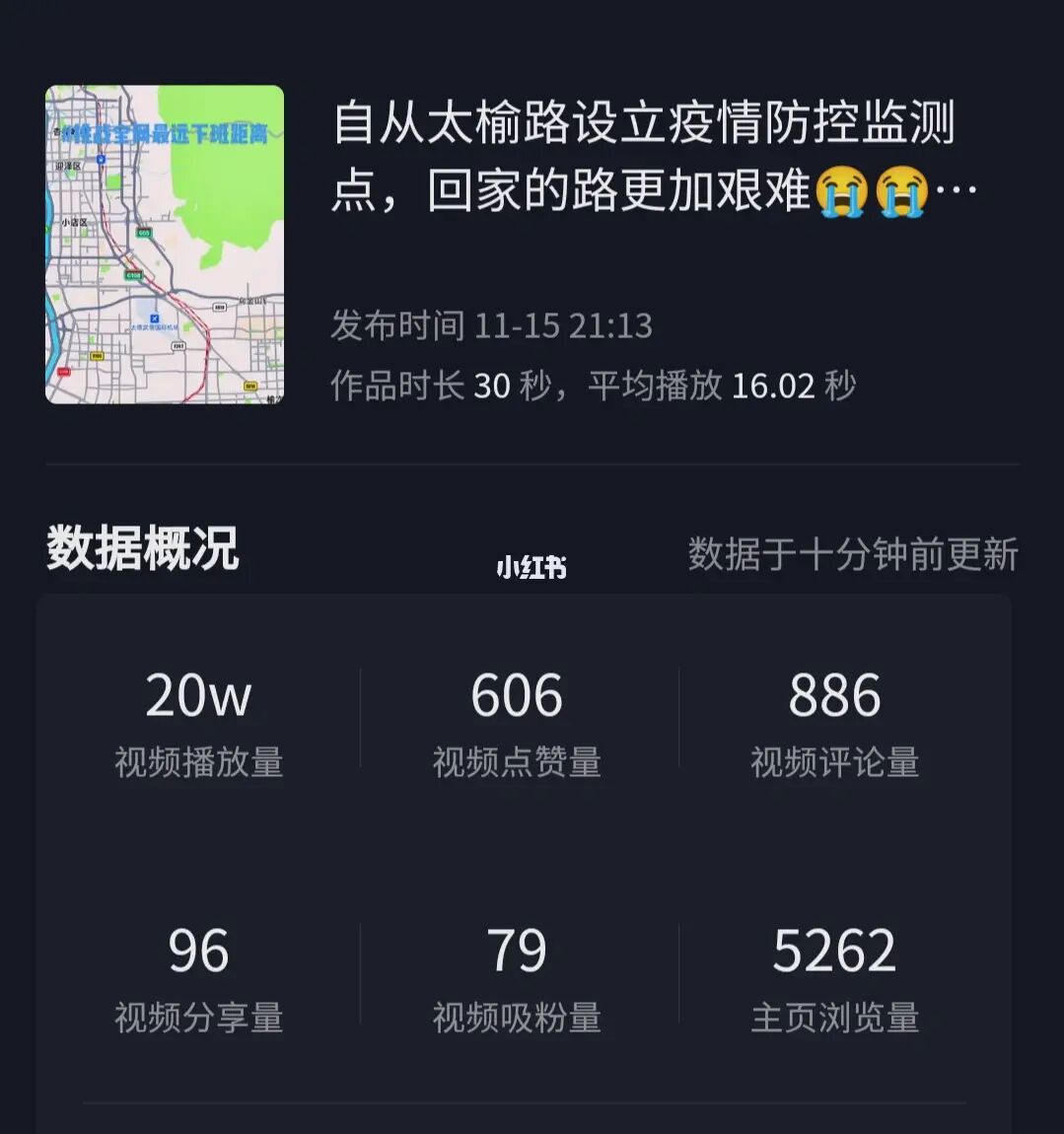Tap the 视频分享量 statistic

click(x=196, y=976)
